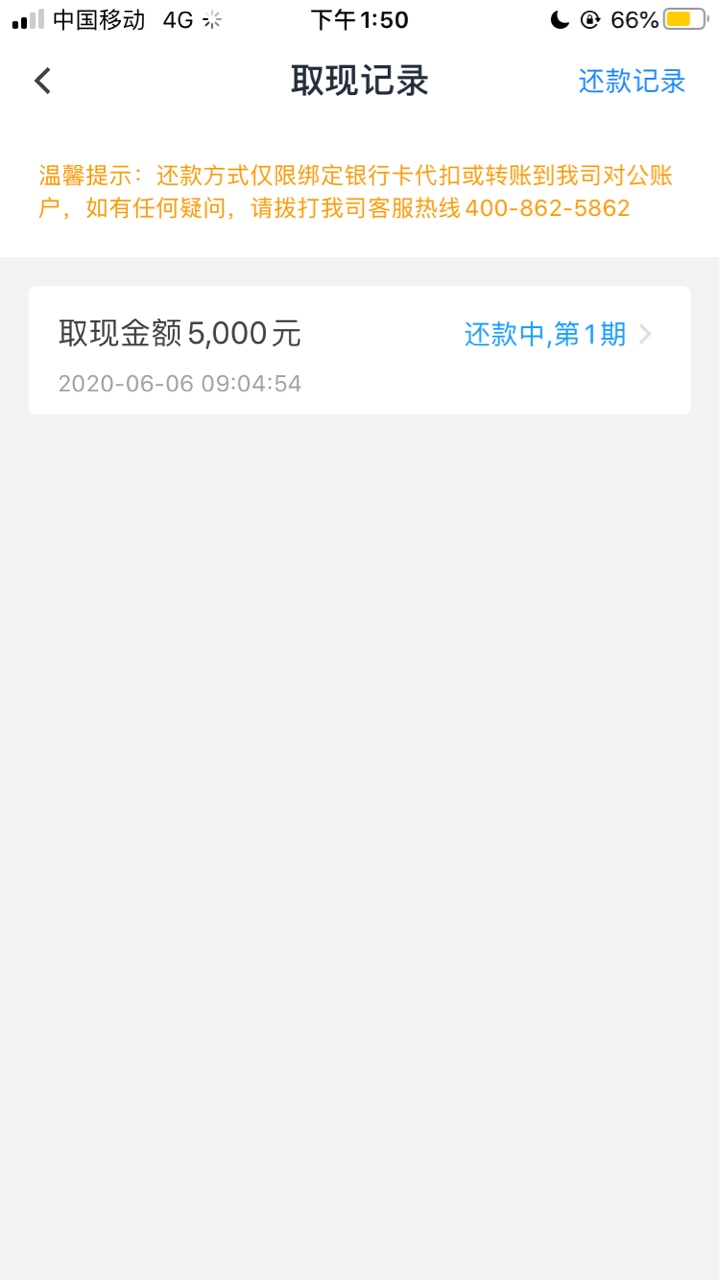Open 还款记录 in the top right
The height and width of the screenshot is (1280, 720).
[632, 81]
